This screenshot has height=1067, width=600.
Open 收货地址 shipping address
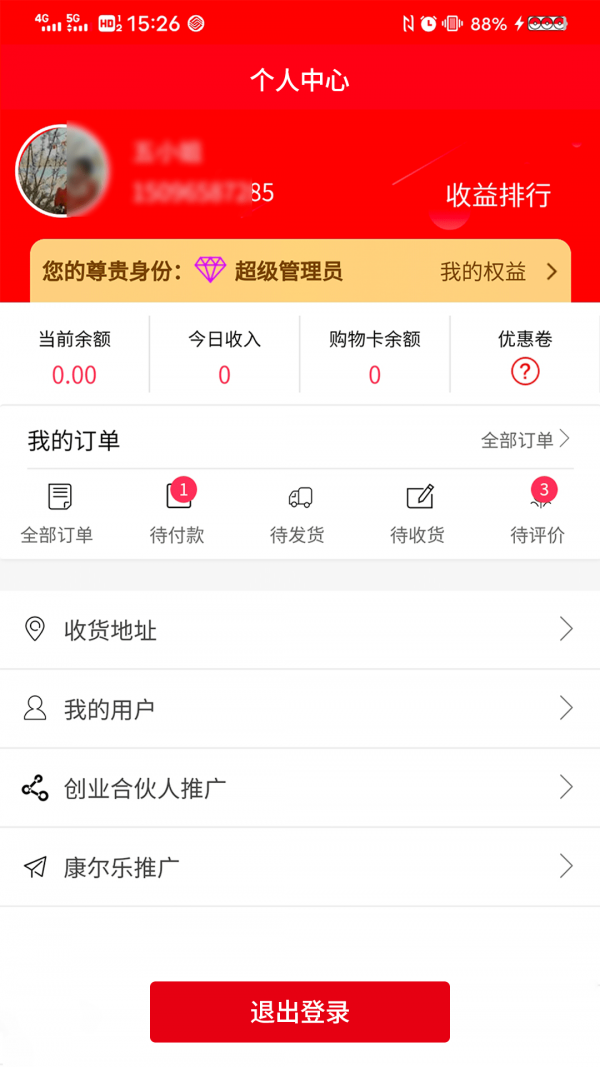[300, 630]
